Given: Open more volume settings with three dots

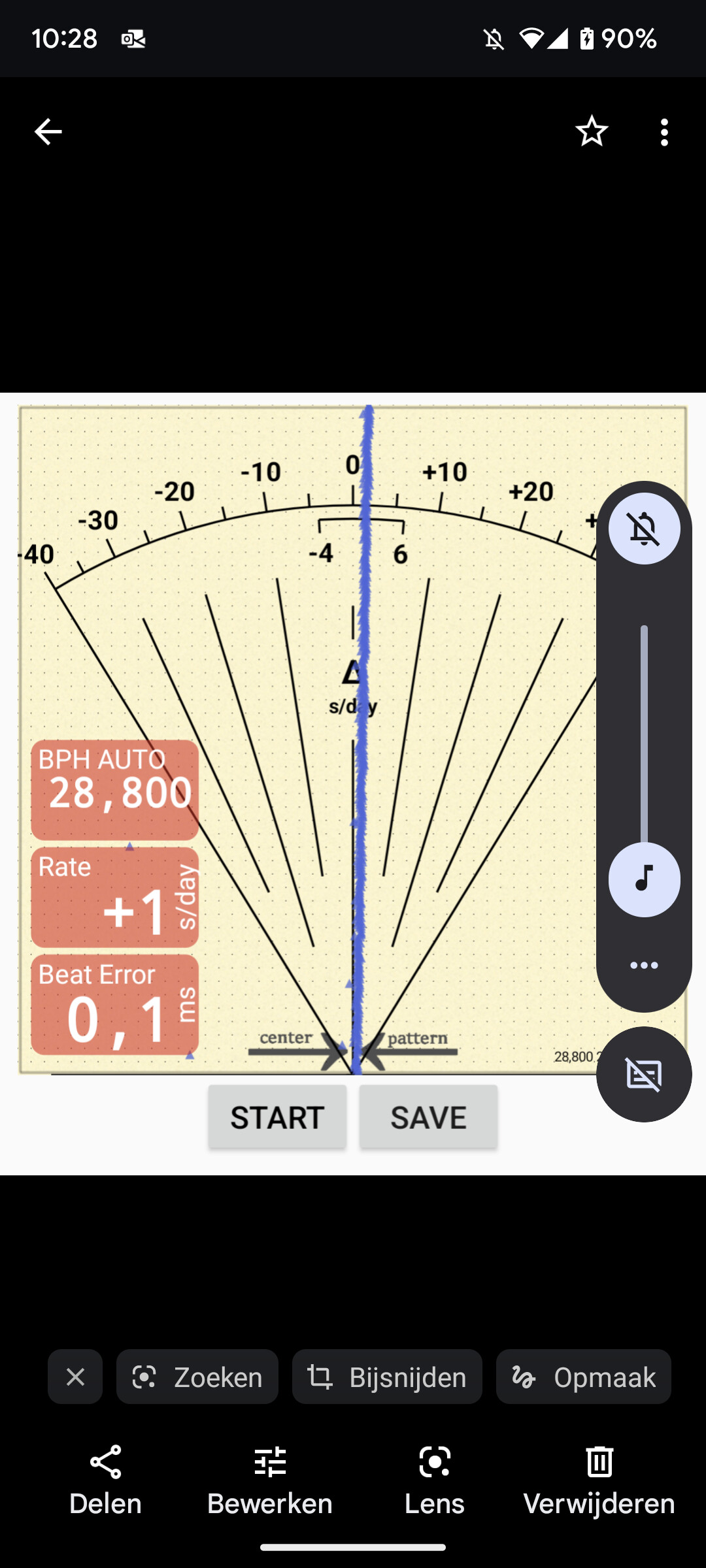Looking at the screenshot, I should [x=644, y=965].
